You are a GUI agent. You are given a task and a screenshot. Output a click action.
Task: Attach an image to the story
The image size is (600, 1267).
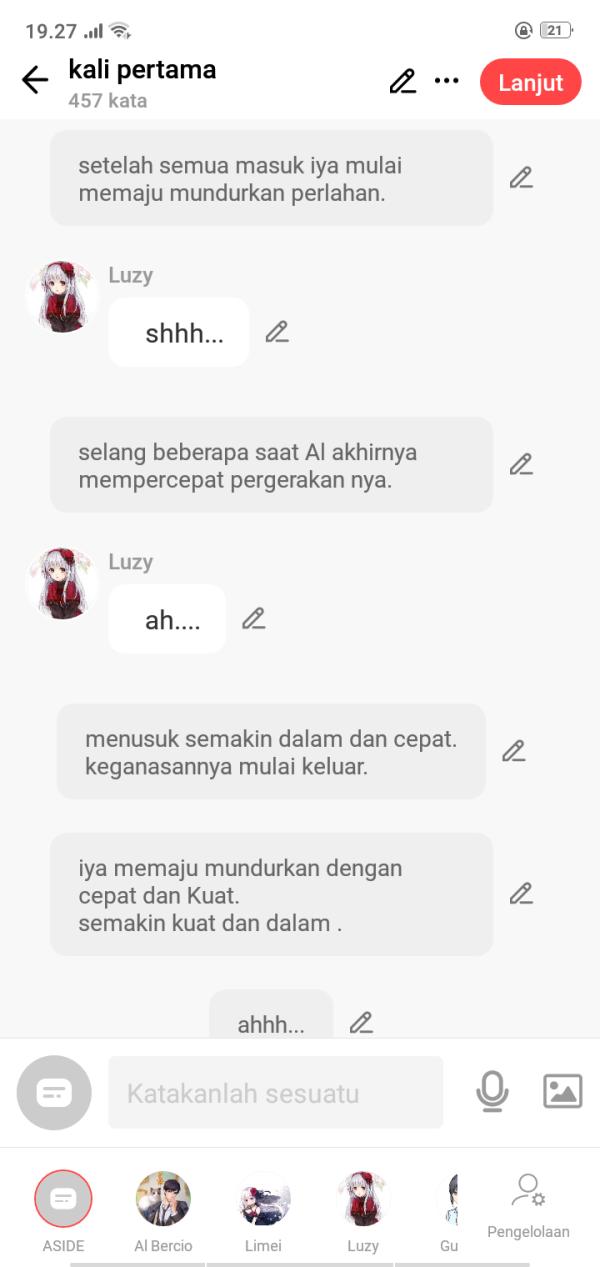pyautogui.click(x=562, y=1091)
